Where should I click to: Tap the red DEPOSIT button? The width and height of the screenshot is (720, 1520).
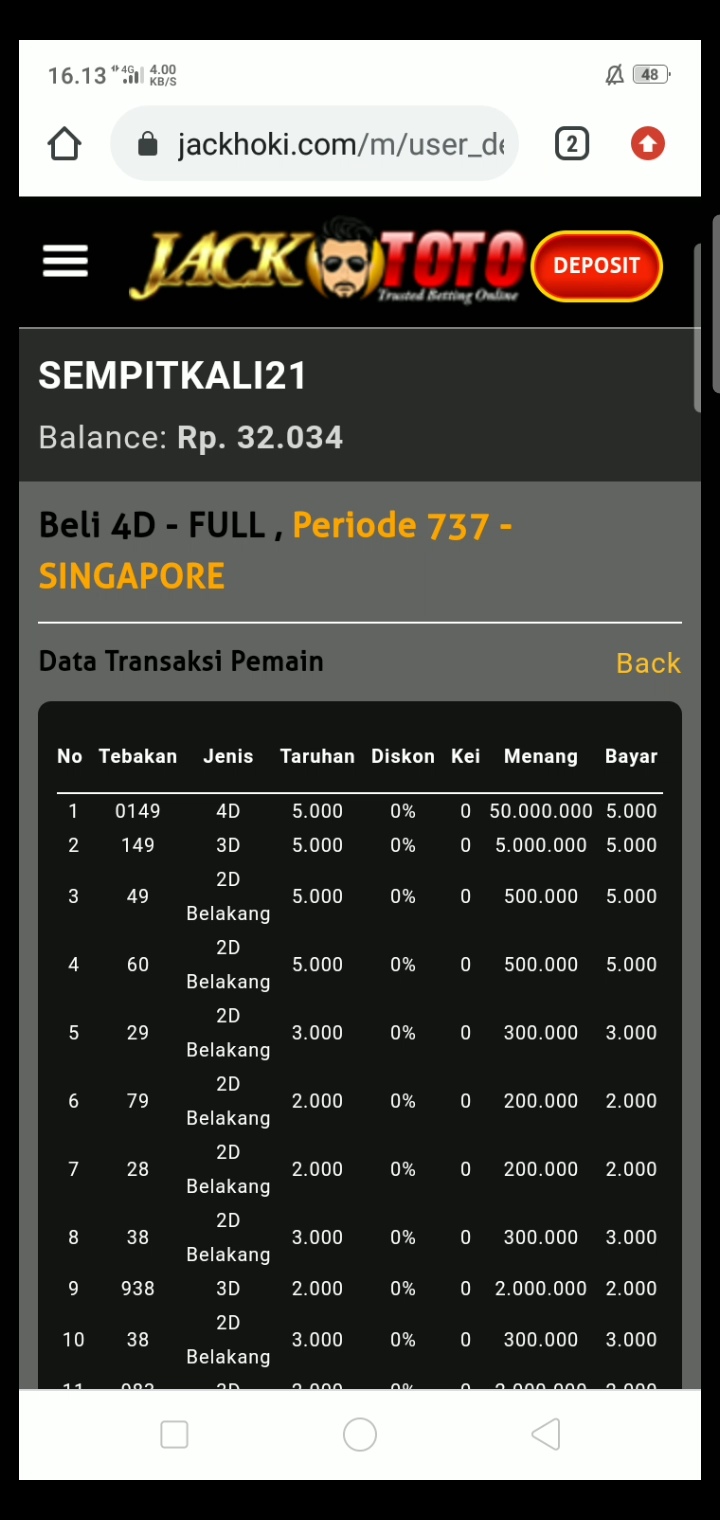[x=596, y=266]
